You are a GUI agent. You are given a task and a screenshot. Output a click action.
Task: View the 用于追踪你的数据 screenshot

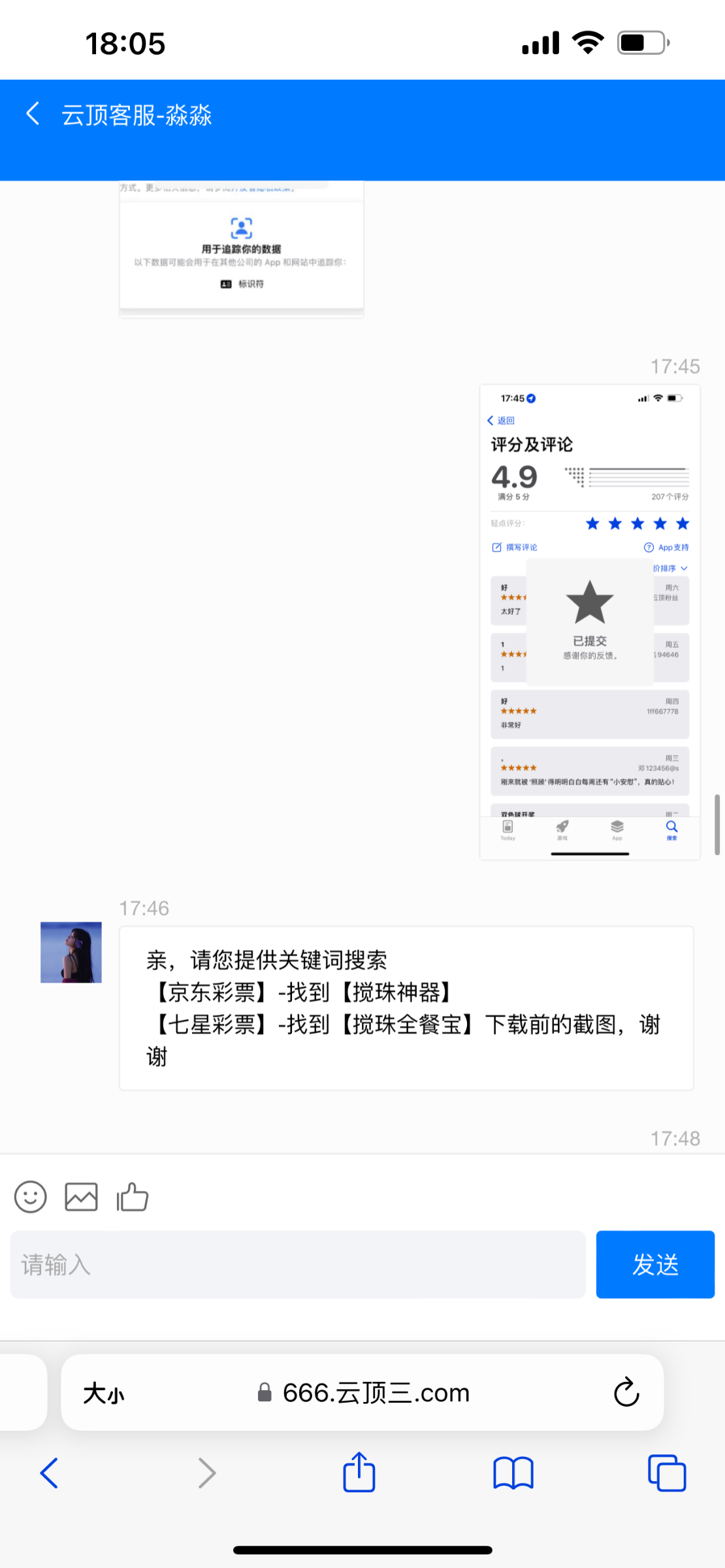[x=241, y=252]
